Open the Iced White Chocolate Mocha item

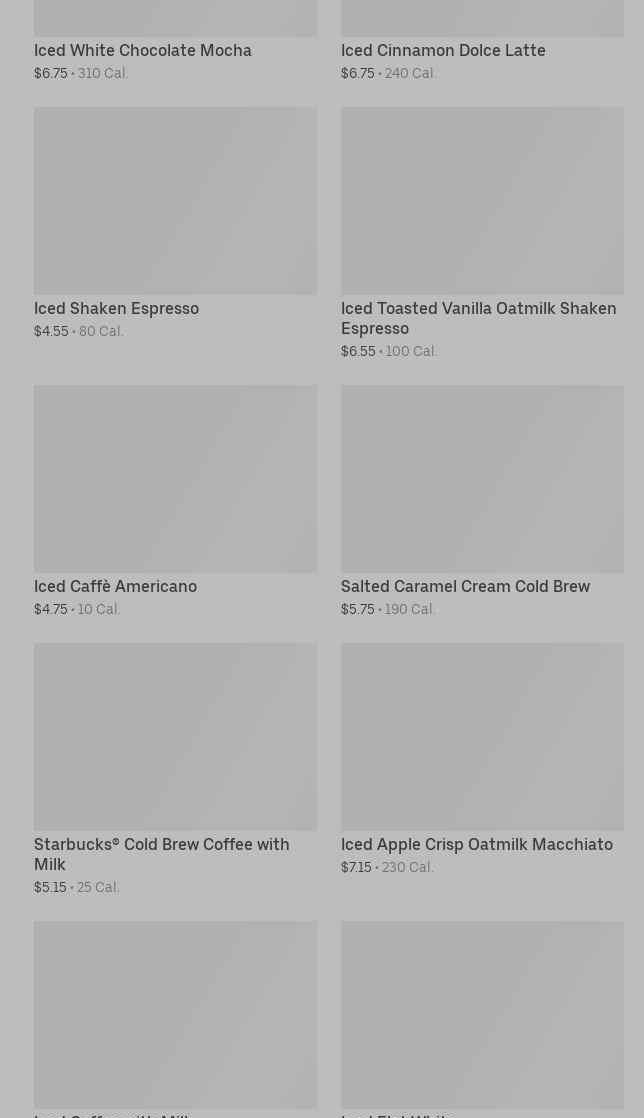pyautogui.click(x=143, y=50)
